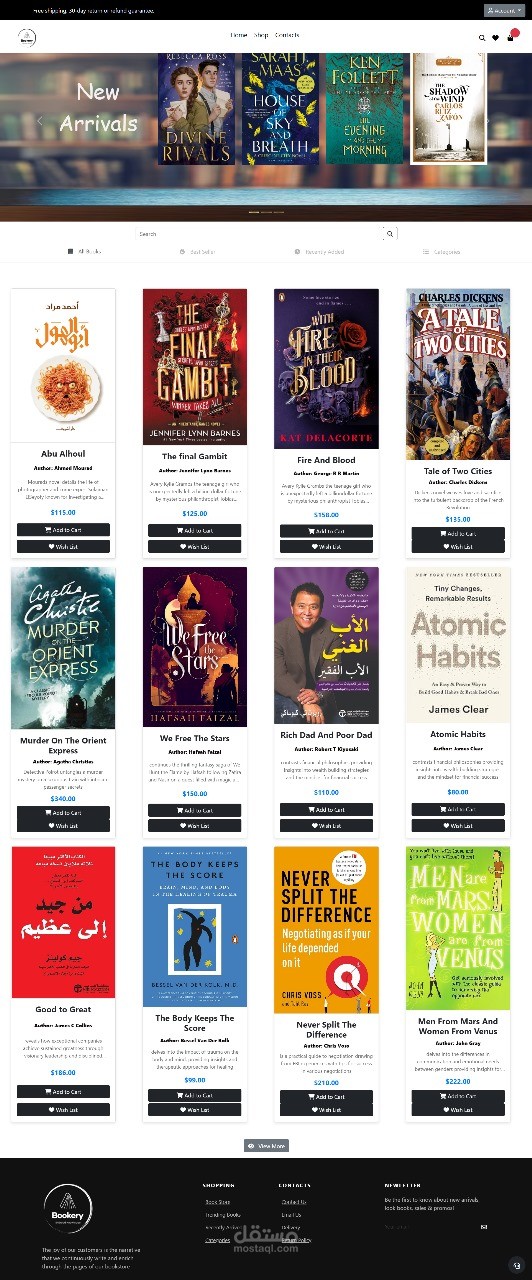Go to Contacts in the top menu
This screenshot has height=1280, width=532.
click(287, 35)
